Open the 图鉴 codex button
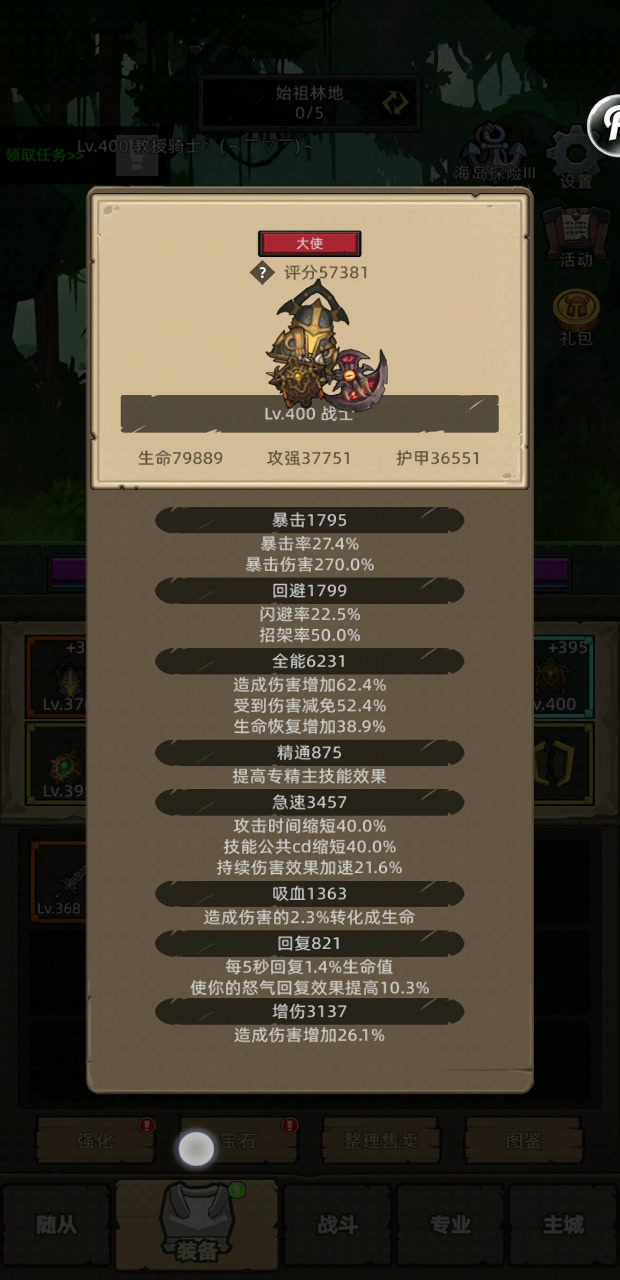This screenshot has width=620, height=1280. (524, 1140)
